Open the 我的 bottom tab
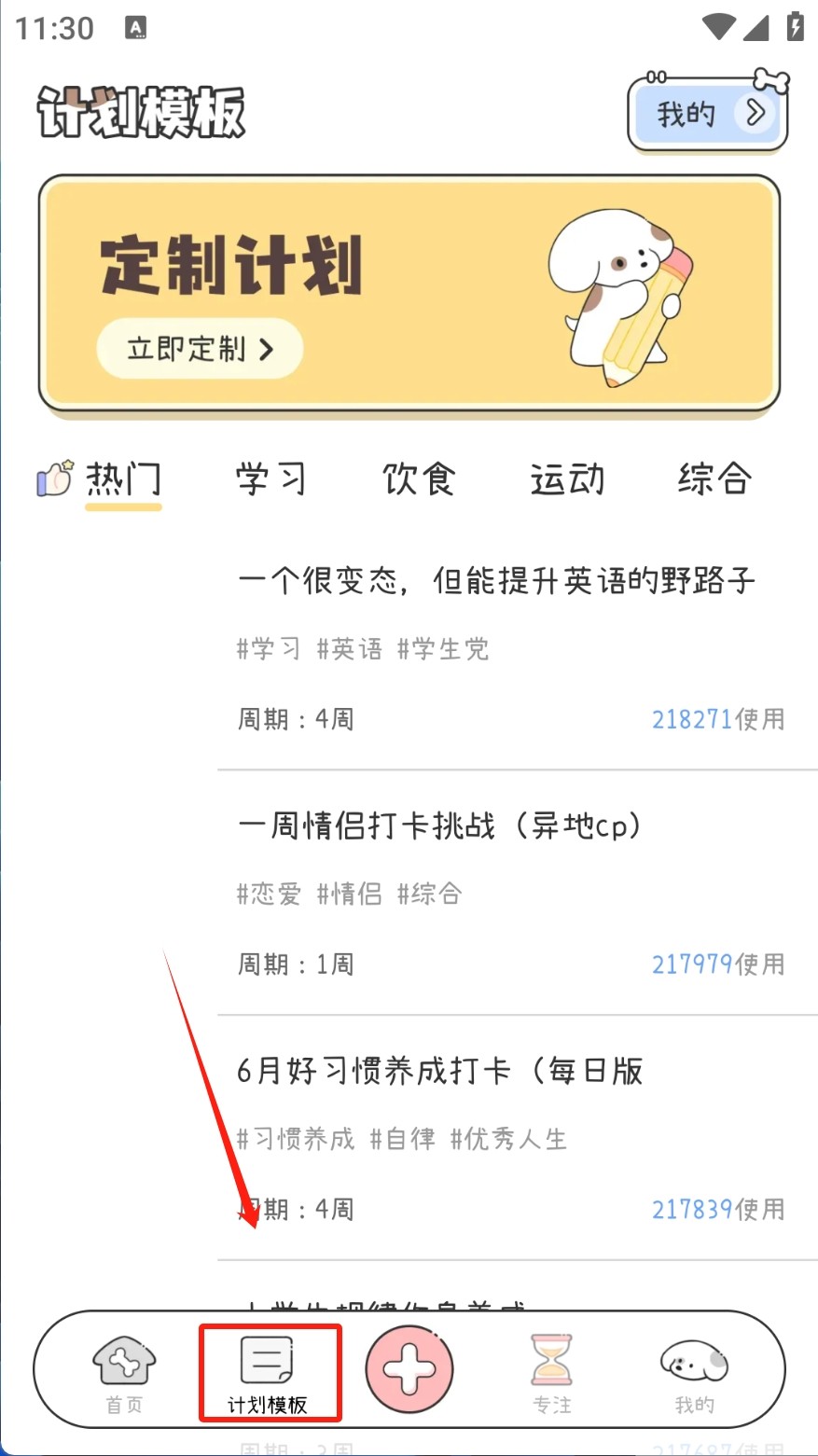This screenshot has height=1456, width=818. click(x=694, y=1372)
